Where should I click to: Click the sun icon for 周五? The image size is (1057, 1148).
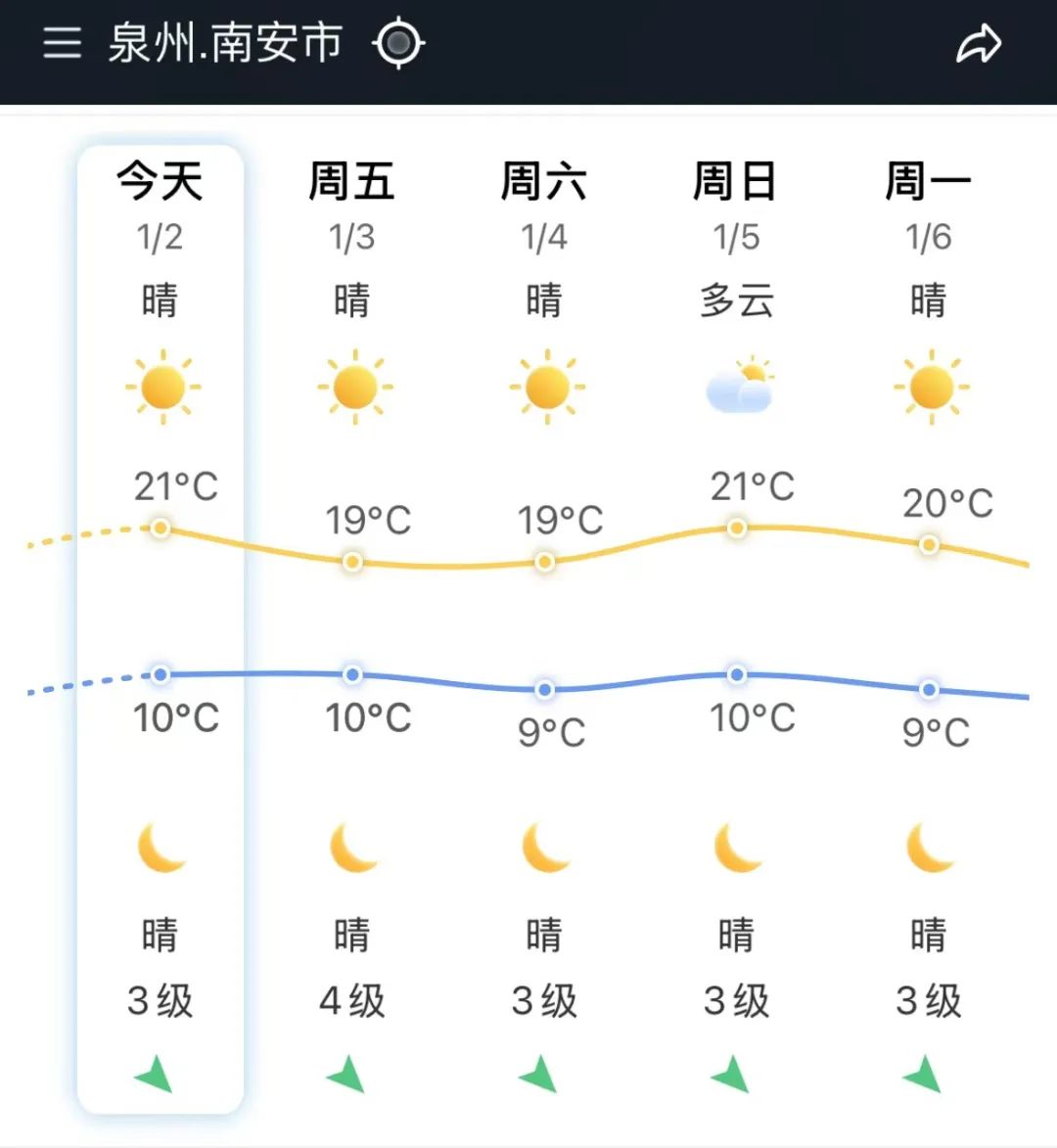(352, 387)
